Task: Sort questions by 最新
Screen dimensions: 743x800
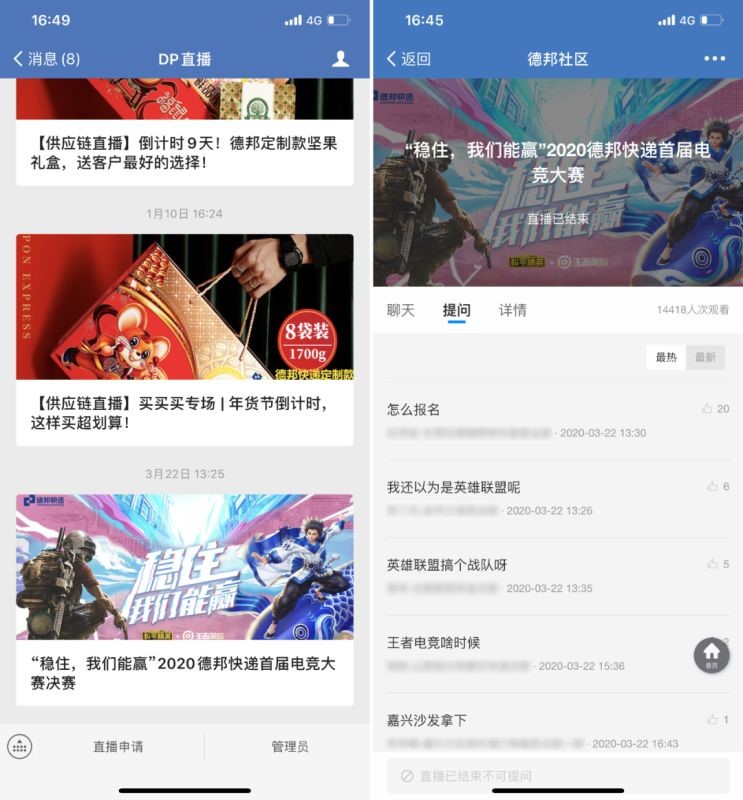Action: point(705,357)
